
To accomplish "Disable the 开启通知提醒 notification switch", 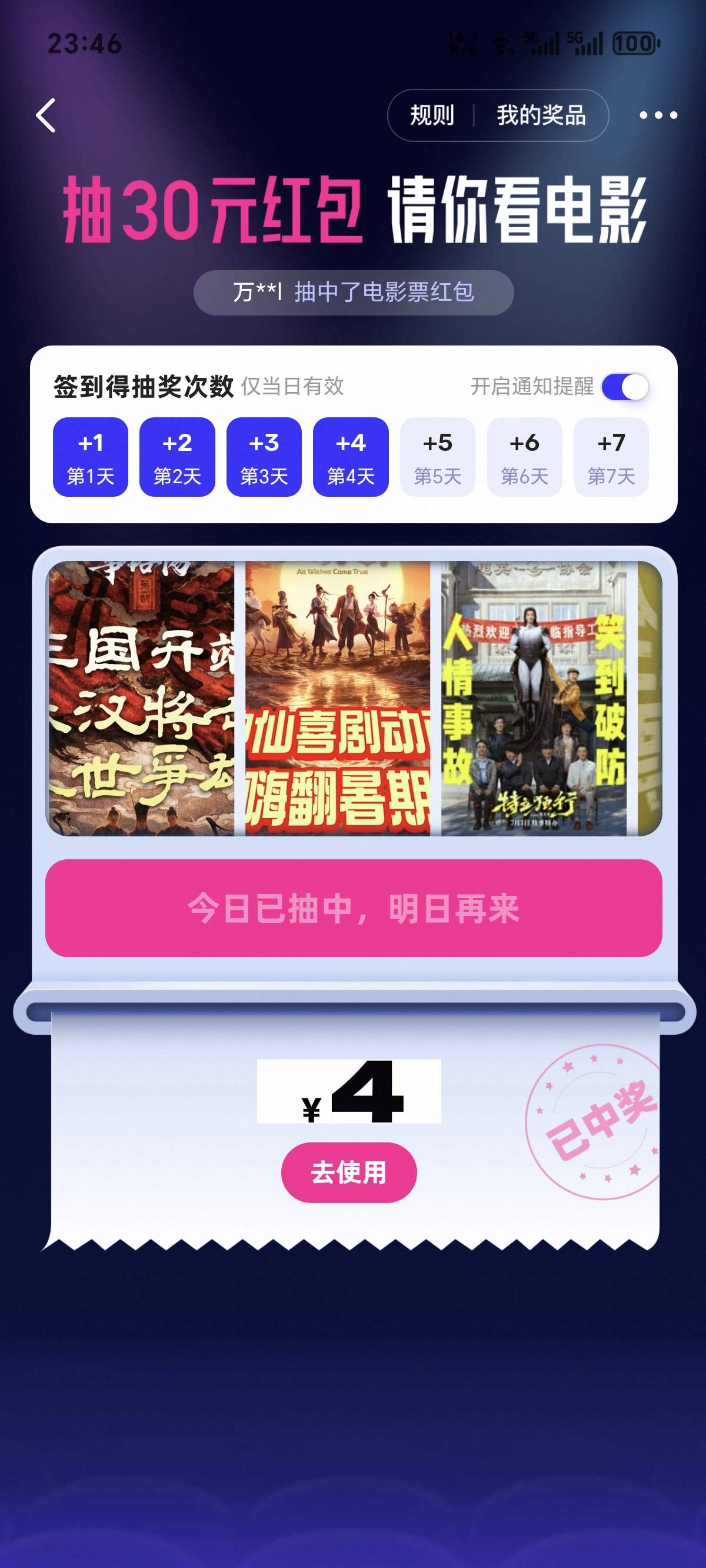I will click(625, 387).
